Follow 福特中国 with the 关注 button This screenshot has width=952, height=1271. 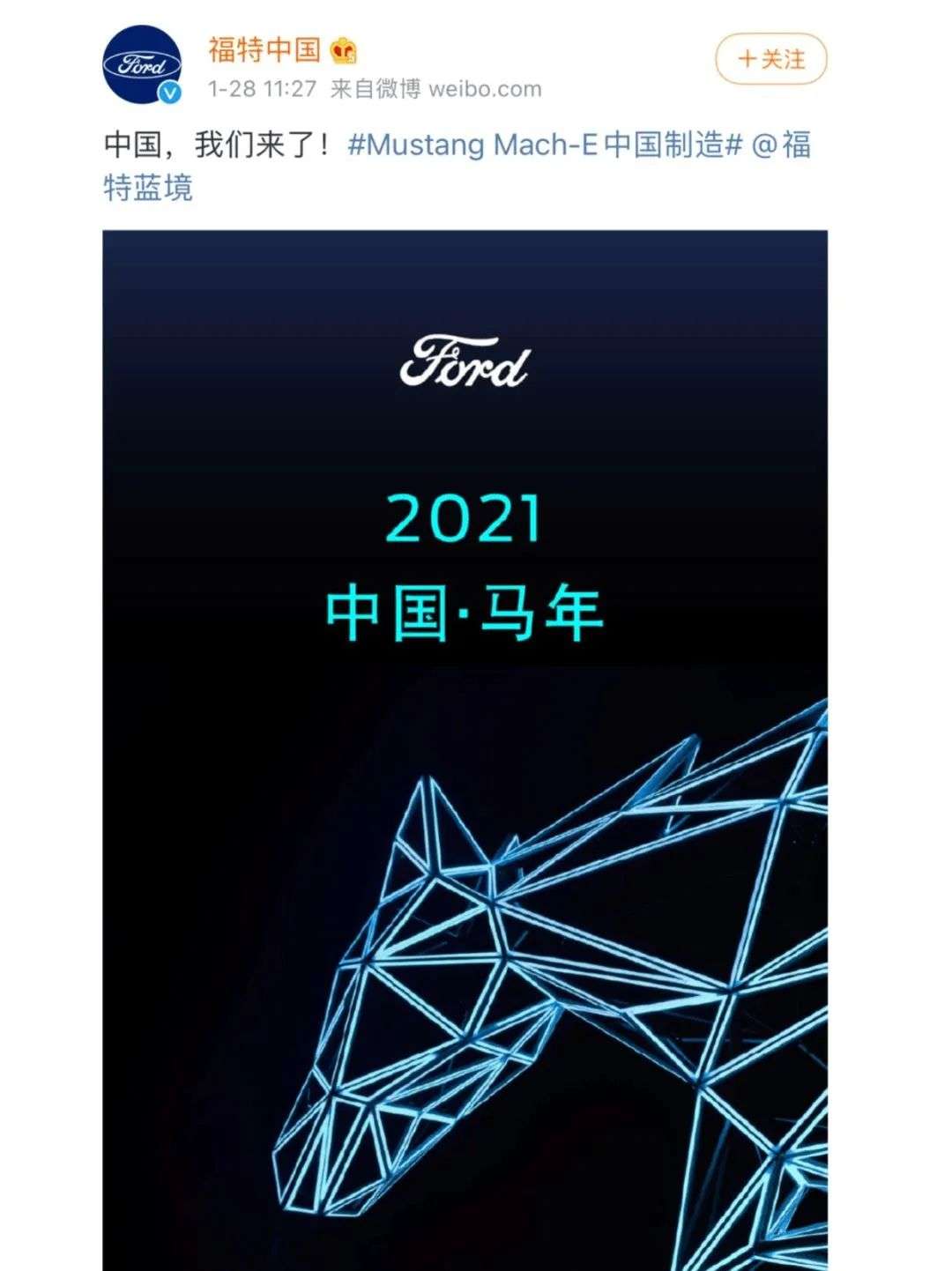click(x=770, y=60)
